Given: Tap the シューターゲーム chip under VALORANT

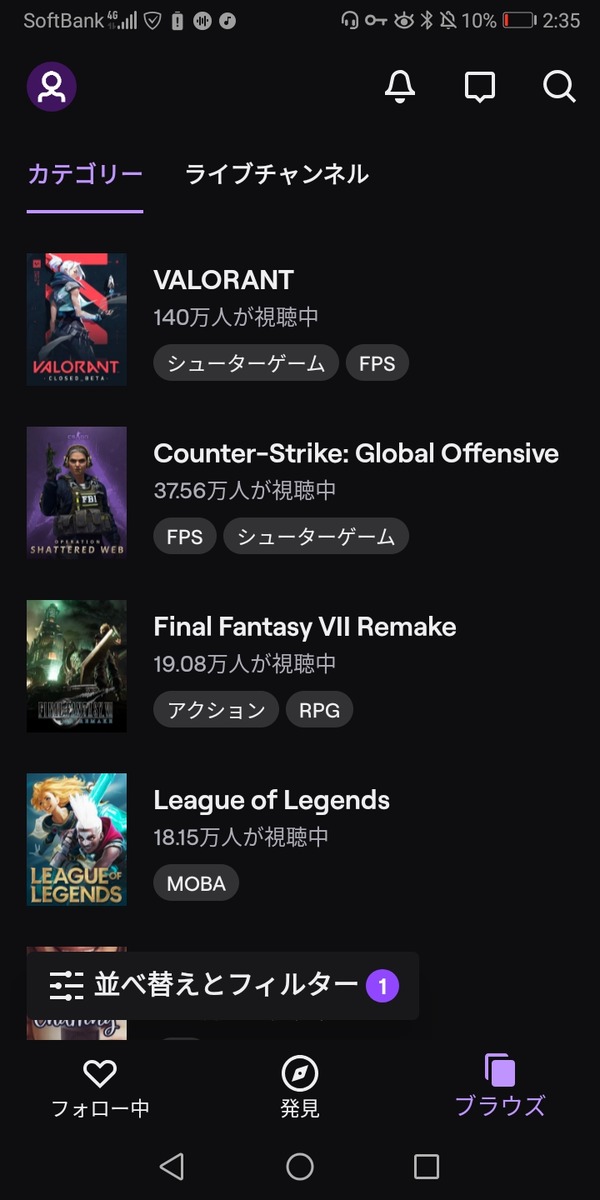Looking at the screenshot, I should (245, 363).
